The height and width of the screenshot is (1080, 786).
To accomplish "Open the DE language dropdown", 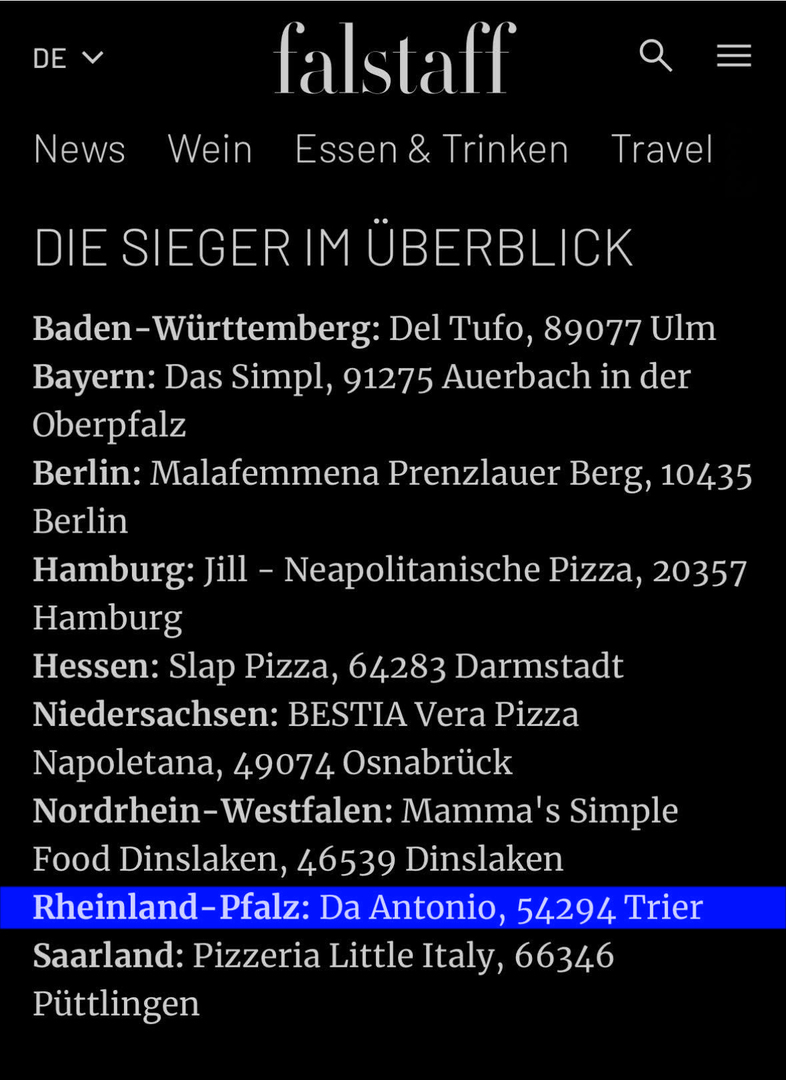I will pyautogui.click(x=68, y=58).
